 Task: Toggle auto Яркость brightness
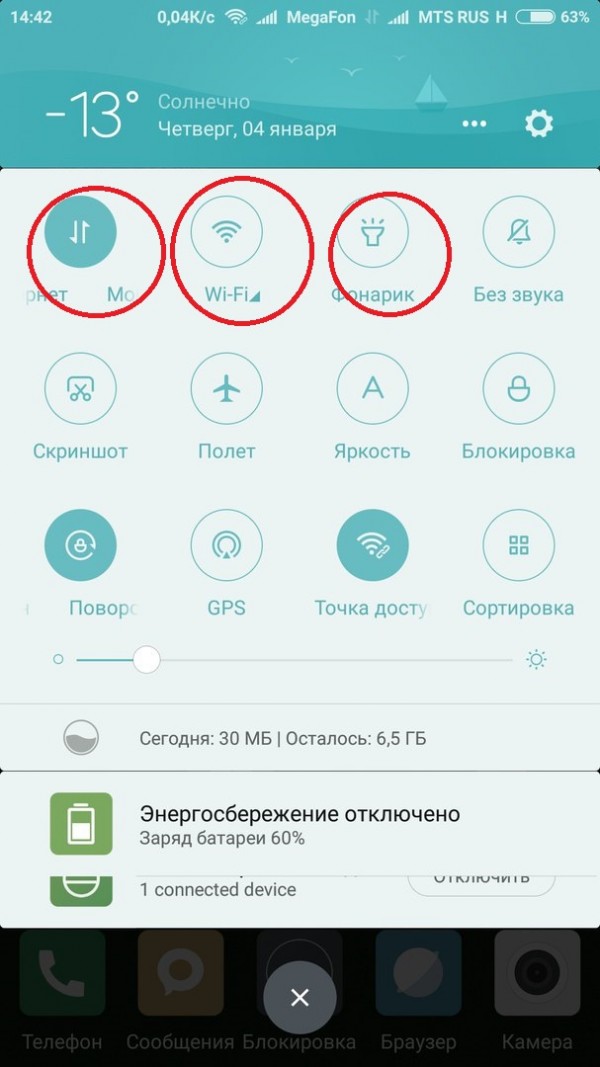pos(373,389)
